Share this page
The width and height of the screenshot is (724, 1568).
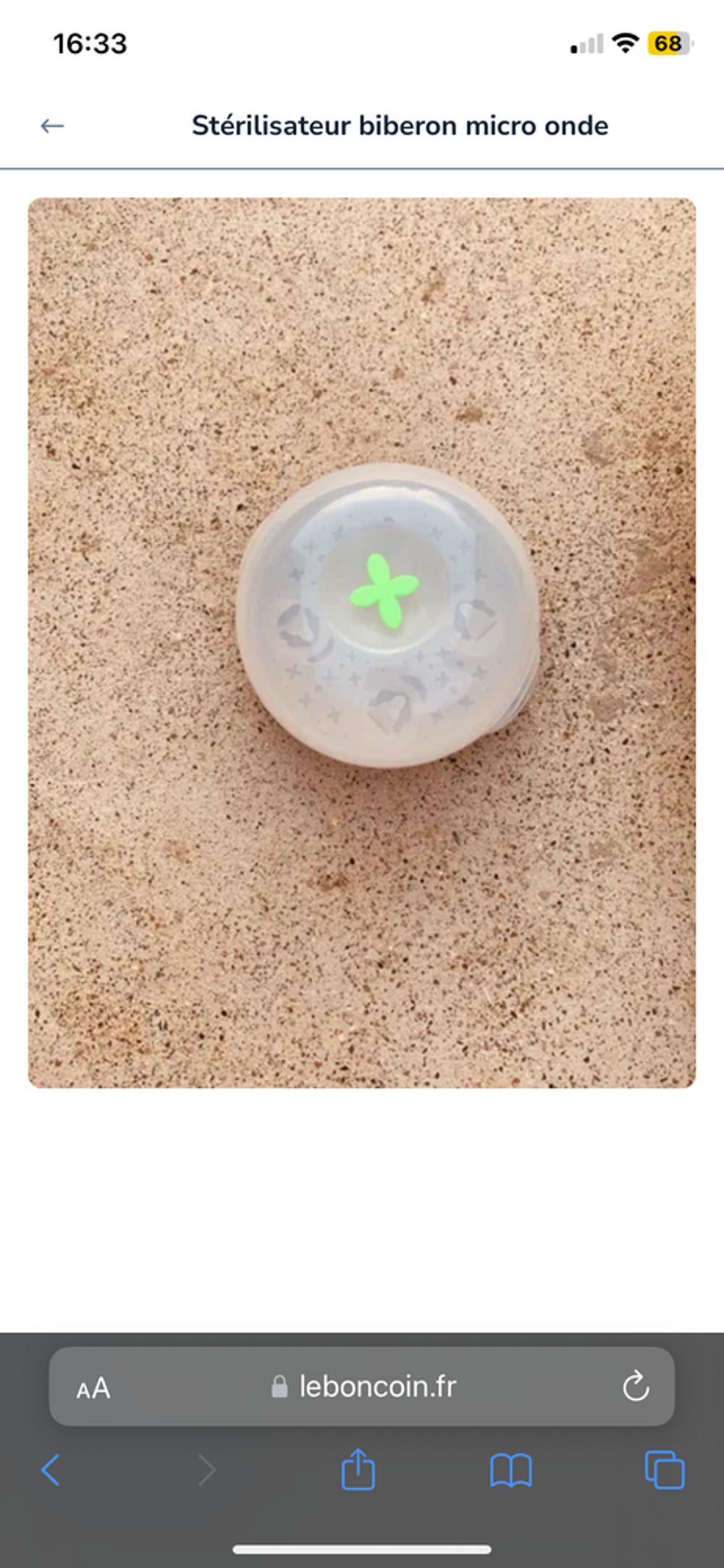[x=358, y=1468]
